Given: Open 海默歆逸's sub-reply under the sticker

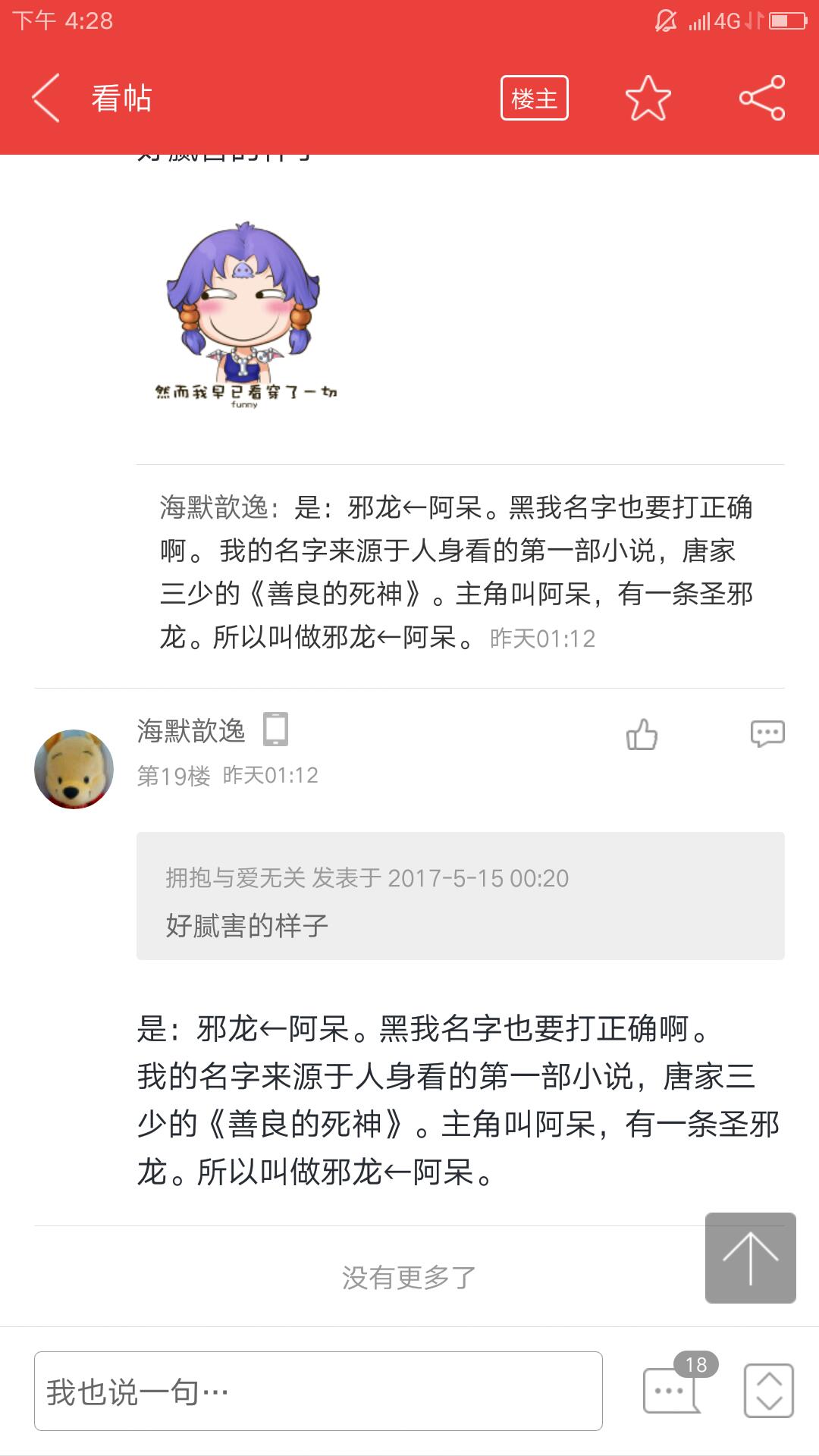Looking at the screenshot, I should [x=455, y=573].
